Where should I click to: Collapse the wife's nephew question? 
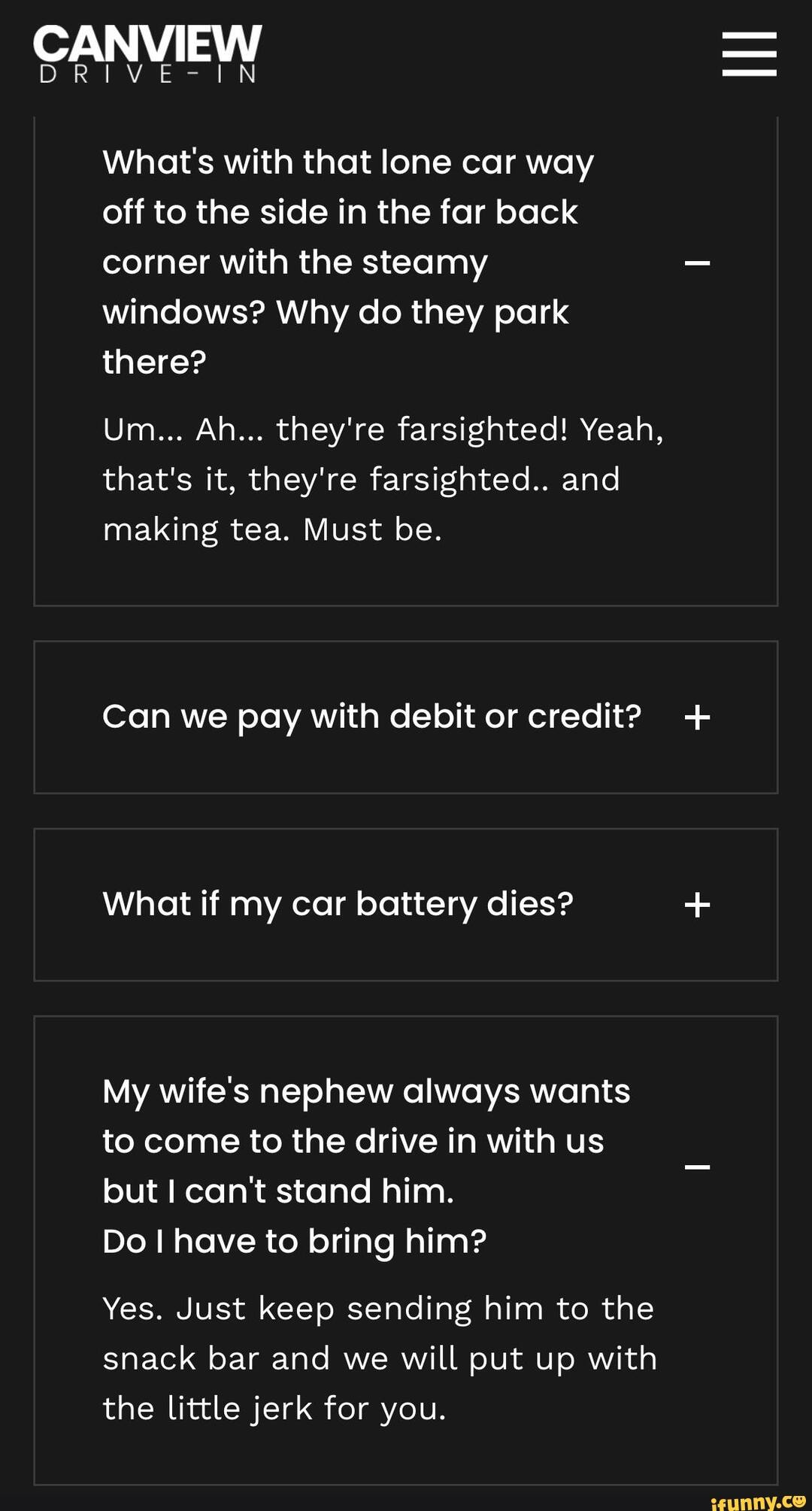pyautogui.click(x=697, y=1167)
